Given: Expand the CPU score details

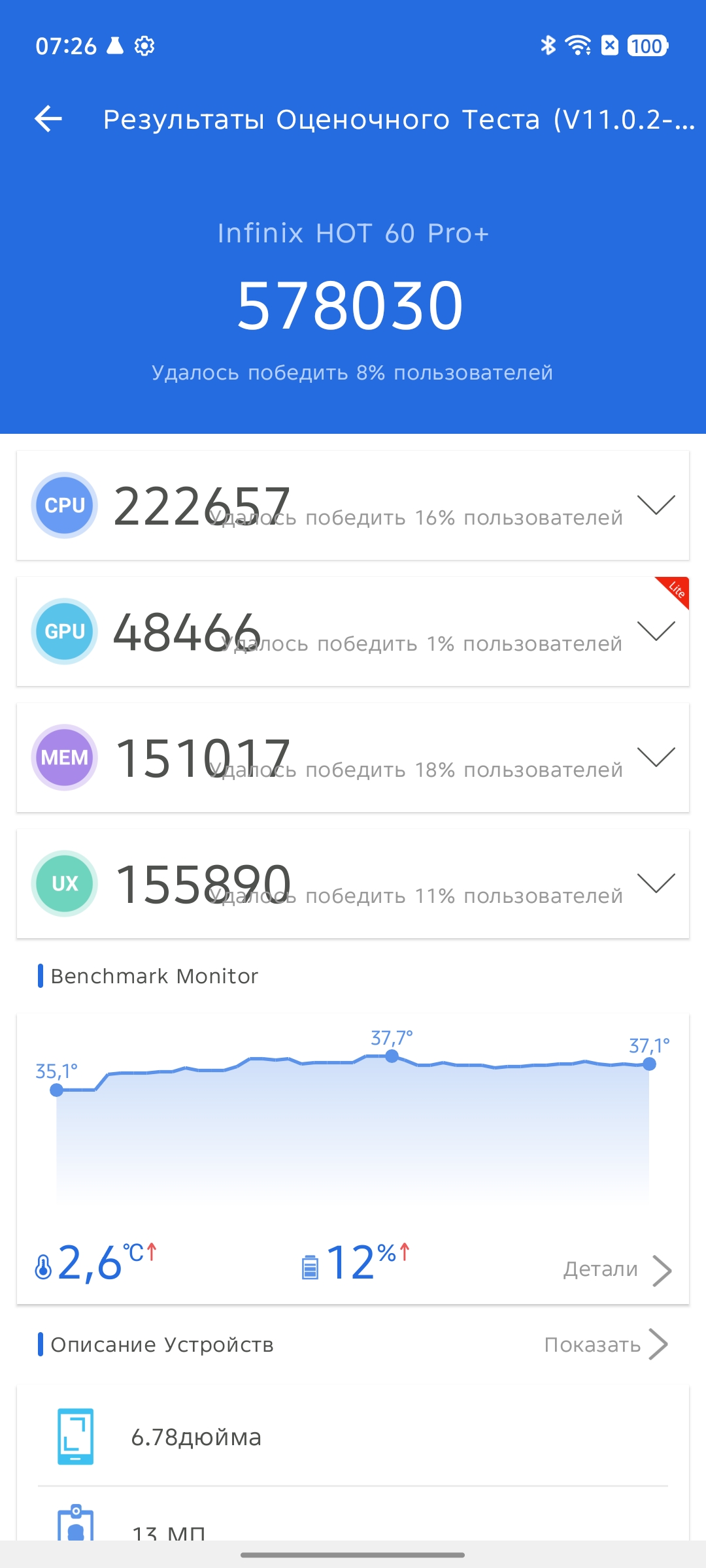Looking at the screenshot, I should pyautogui.click(x=656, y=505).
